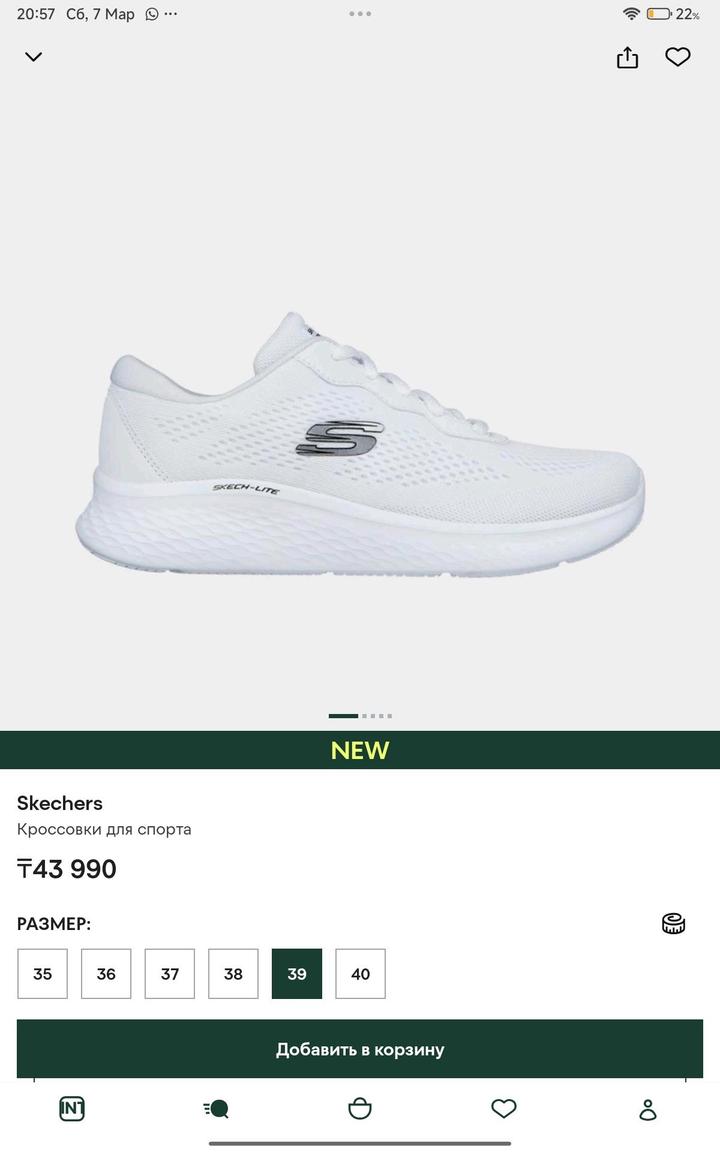Open the size guide tape measure icon
Image resolution: width=720 pixels, height=1152 pixels.
tap(674, 923)
